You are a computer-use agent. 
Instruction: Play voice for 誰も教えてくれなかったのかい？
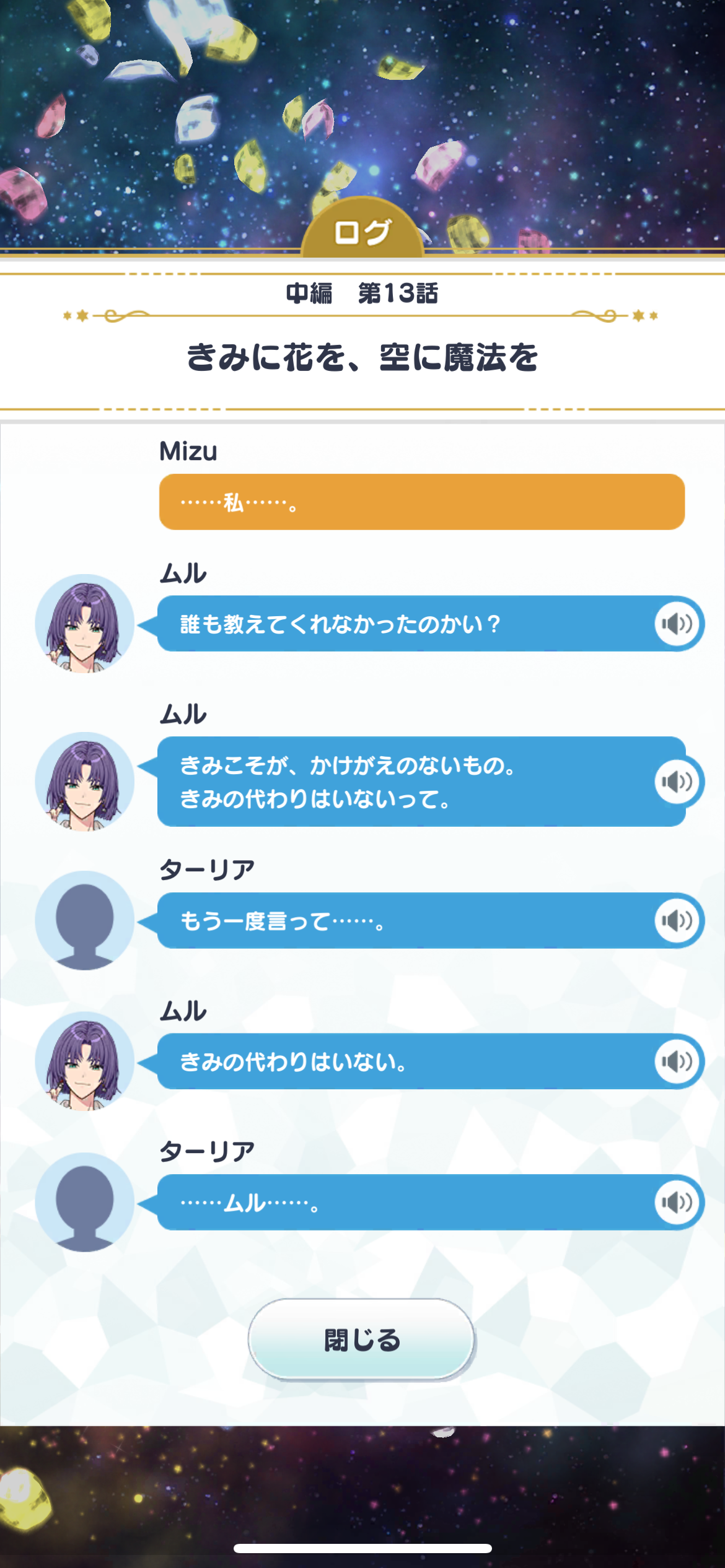pyautogui.click(x=677, y=624)
